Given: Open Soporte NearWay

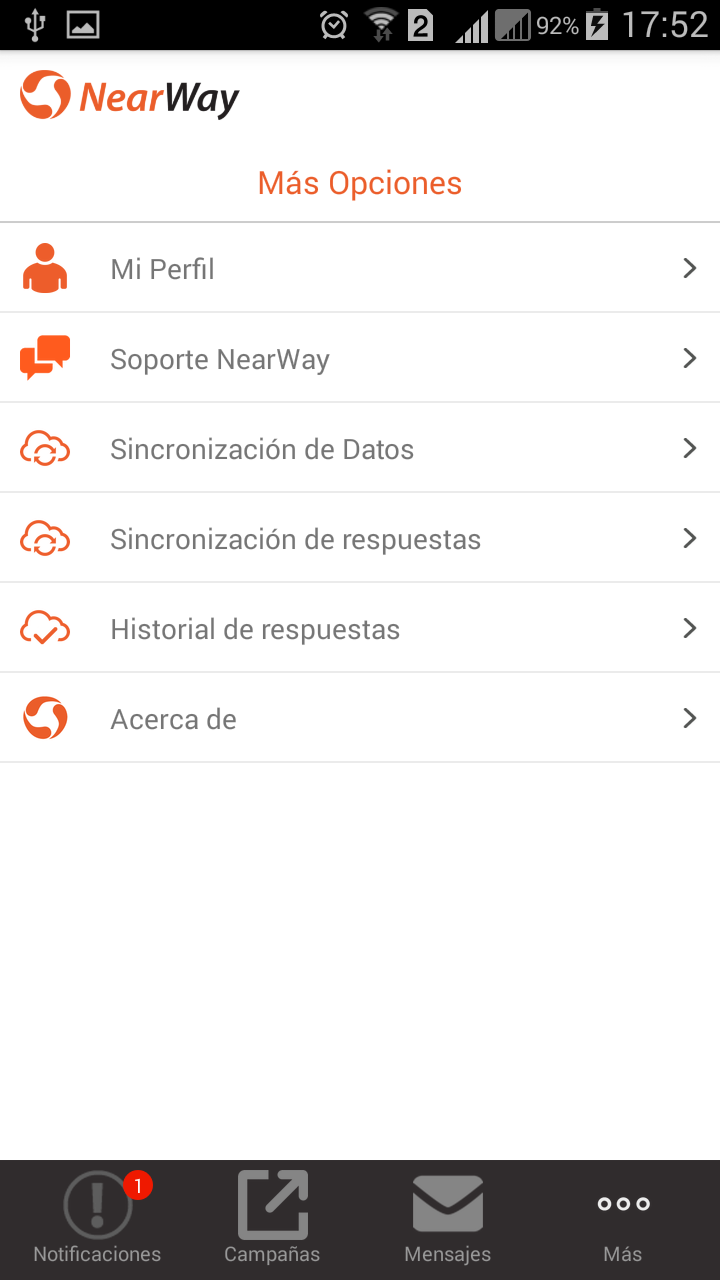Looking at the screenshot, I should [x=360, y=358].
